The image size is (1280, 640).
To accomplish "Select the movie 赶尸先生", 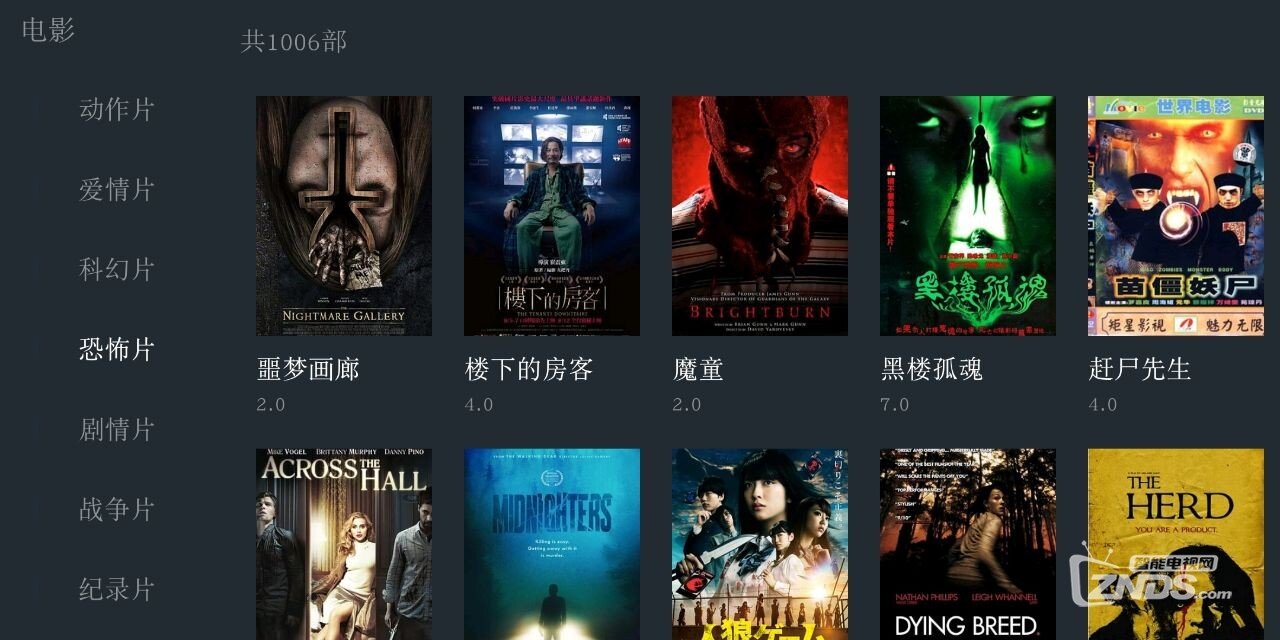I will click(x=1176, y=216).
